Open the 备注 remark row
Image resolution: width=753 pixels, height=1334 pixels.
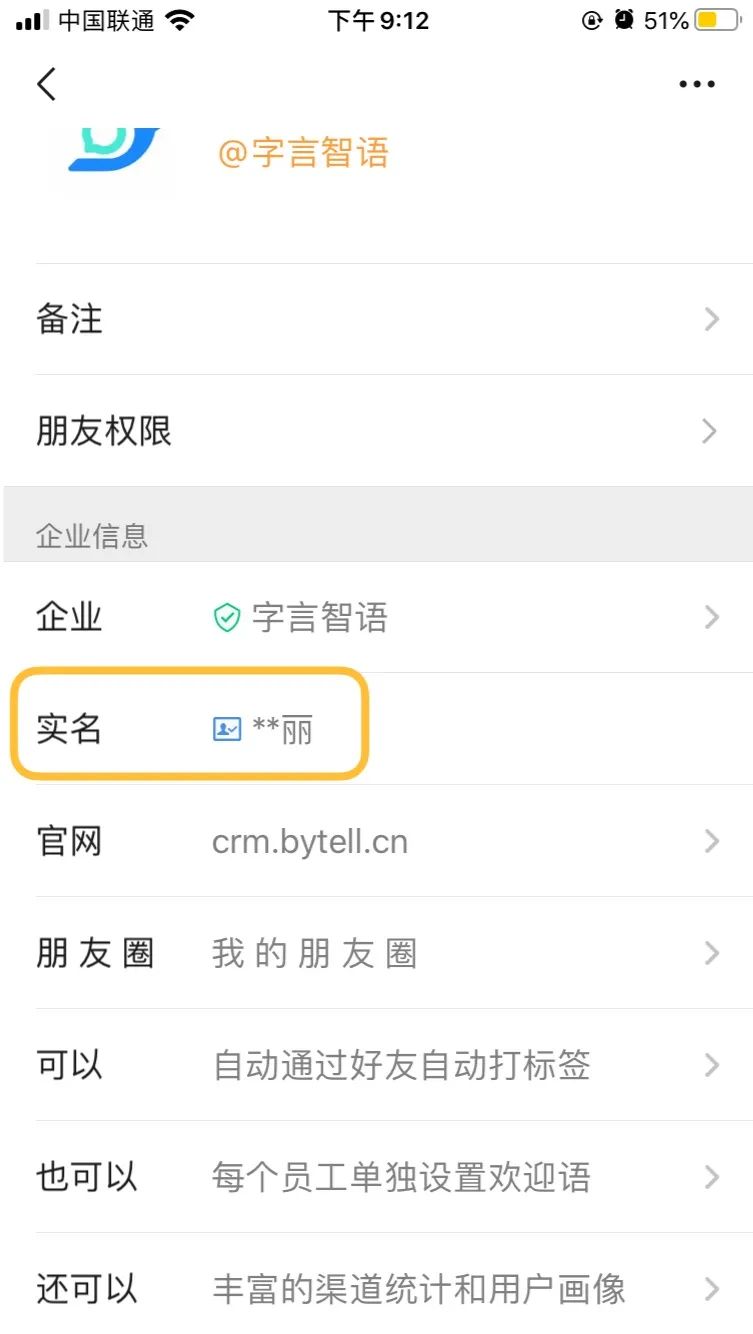coord(376,320)
